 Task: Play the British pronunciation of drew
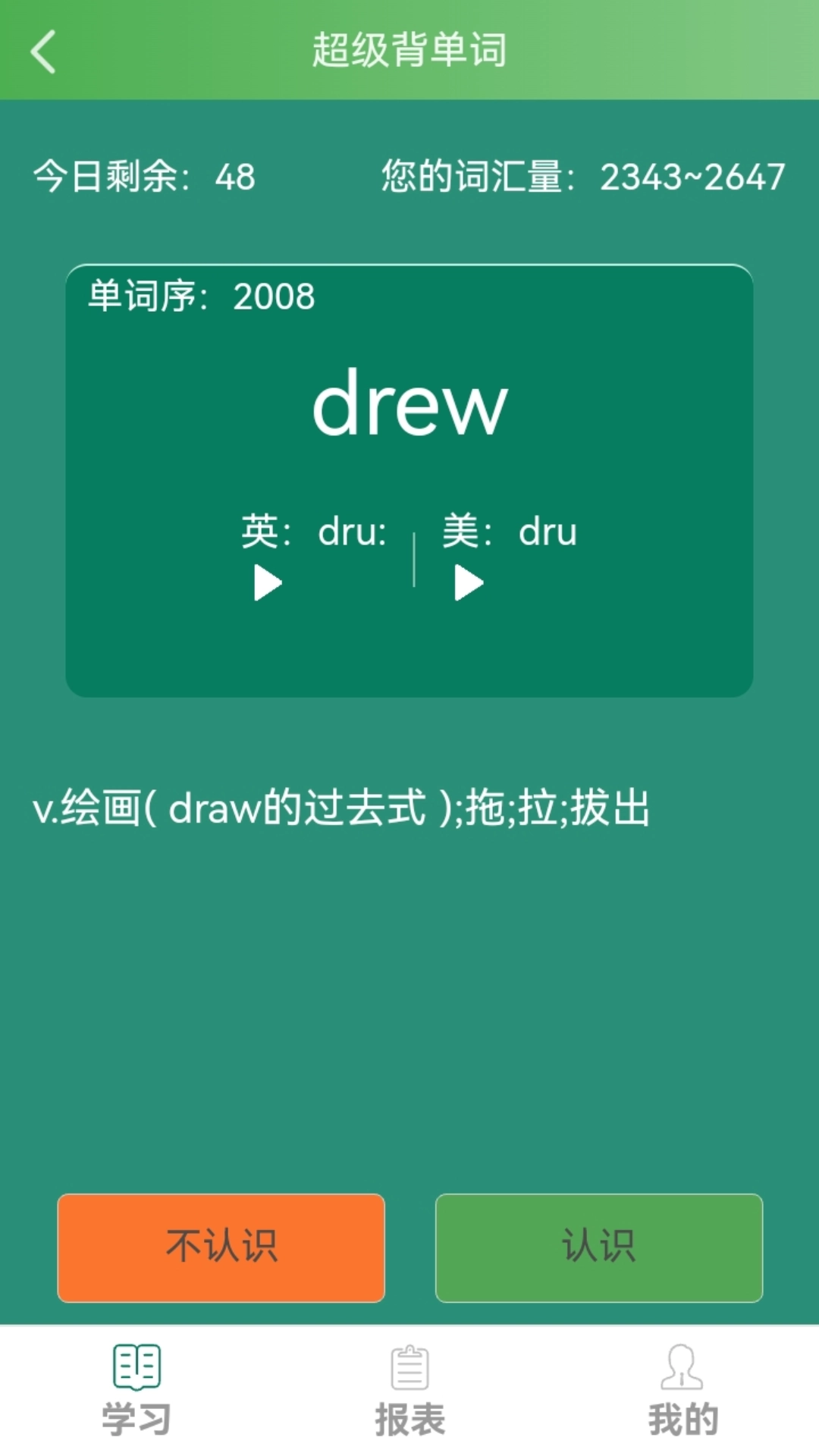[268, 582]
